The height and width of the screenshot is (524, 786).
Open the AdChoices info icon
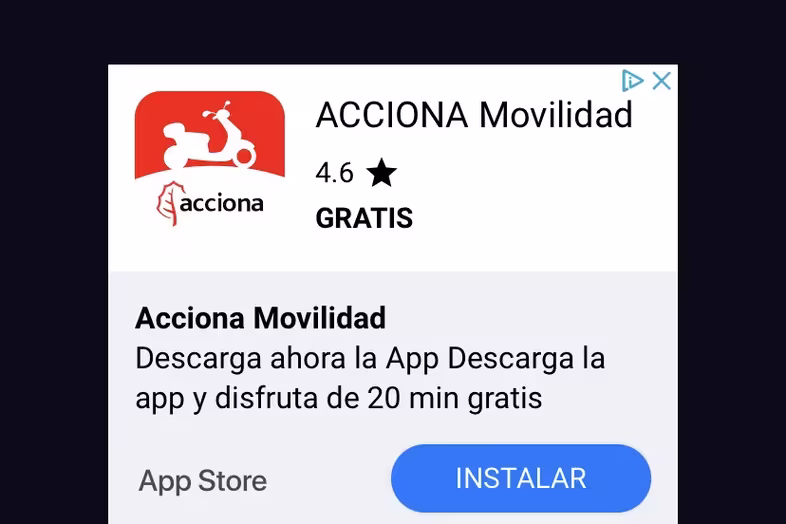coord(632,81)
